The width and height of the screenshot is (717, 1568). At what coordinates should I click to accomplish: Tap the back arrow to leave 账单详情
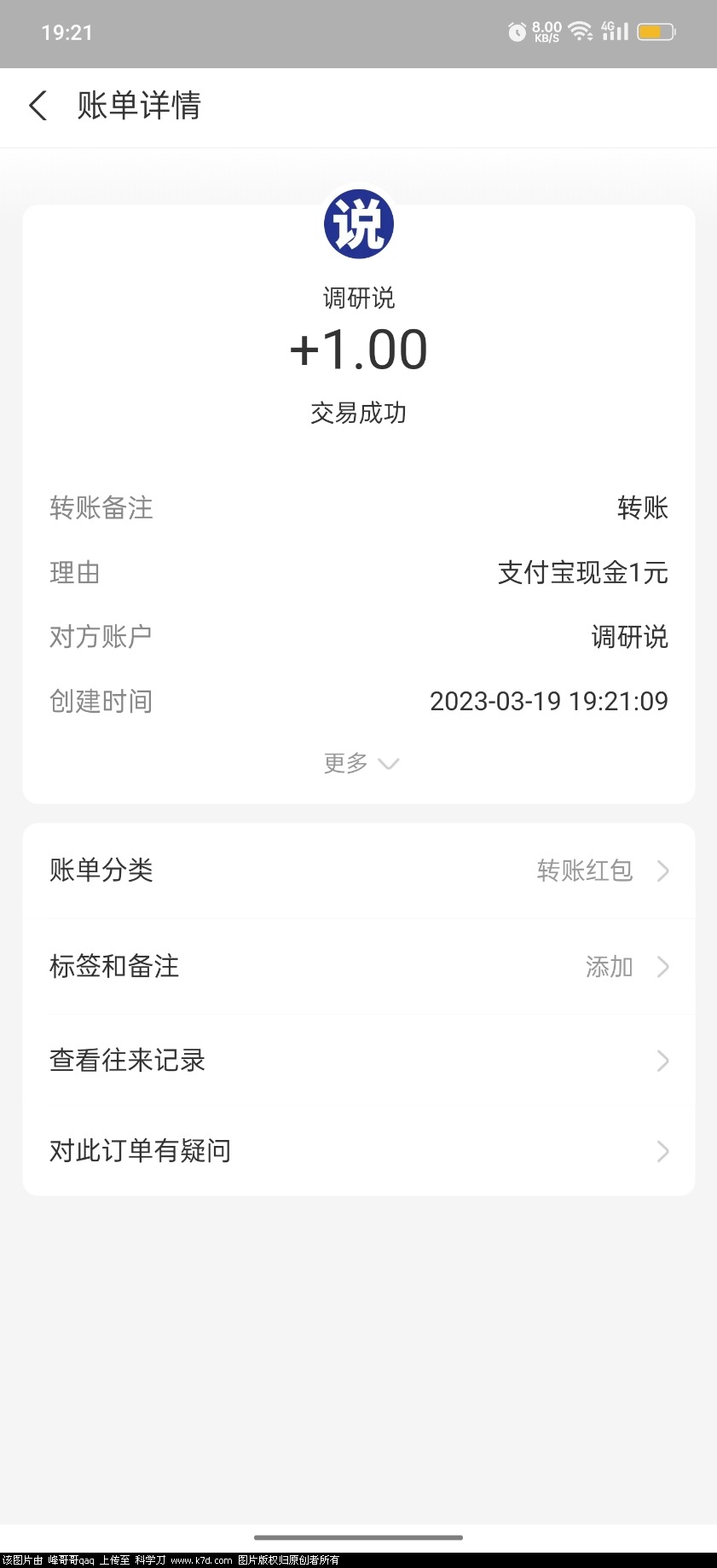(x=38, y=106)
